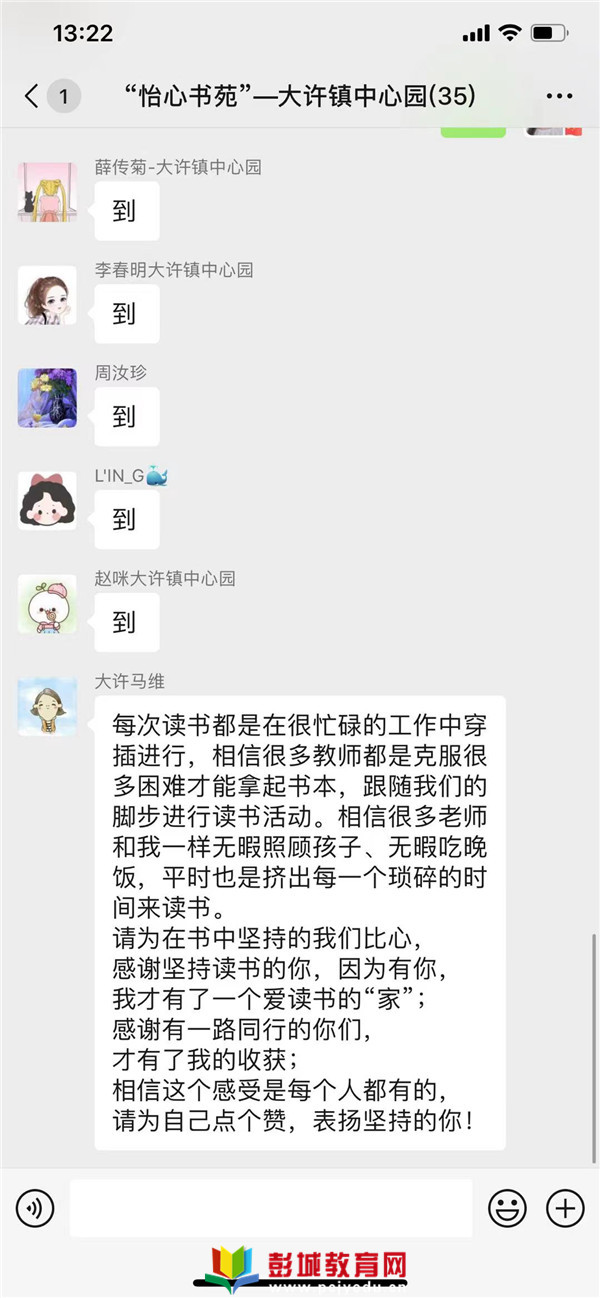Switch to voice message input
Image resolution: width=600 pixels, height=1298 pixels.
[x=35, y=1209]
